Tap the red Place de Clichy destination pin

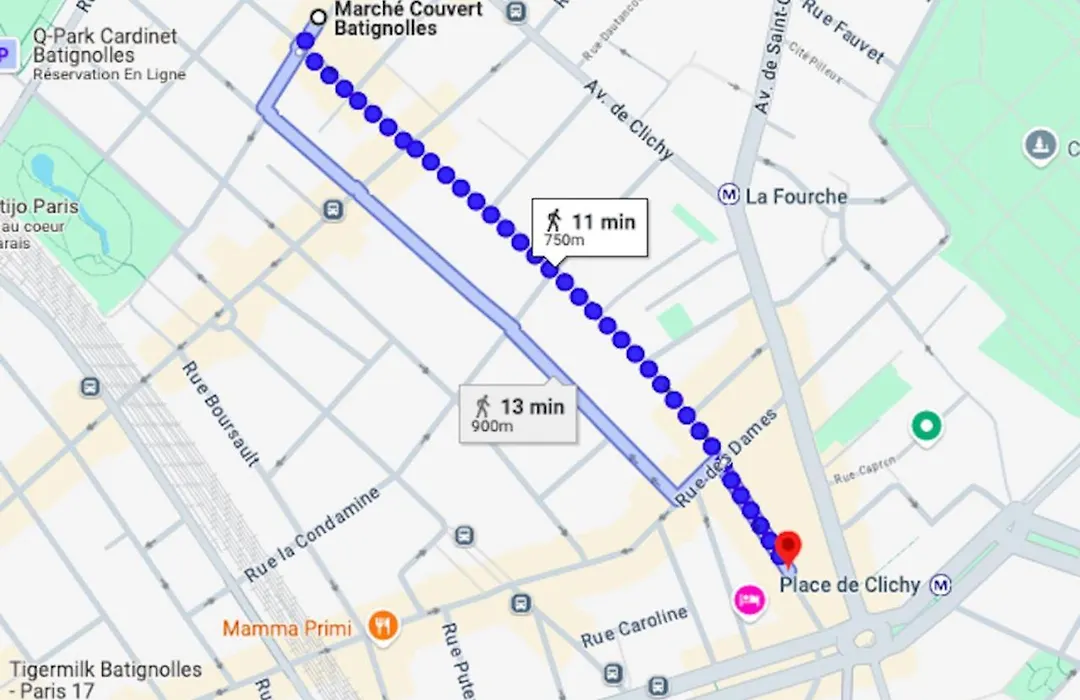click(788, 547)
